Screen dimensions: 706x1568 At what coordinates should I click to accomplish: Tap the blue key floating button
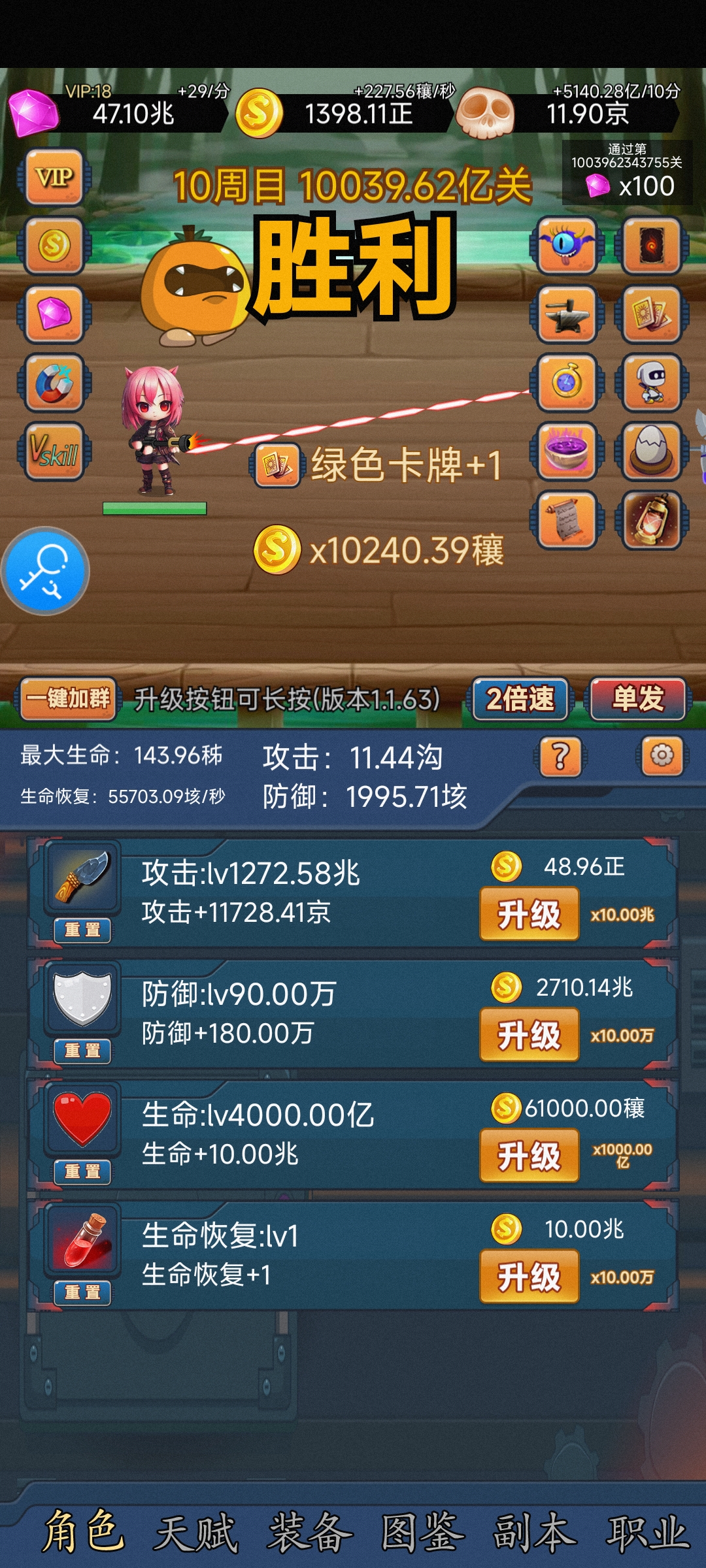click(45, 571)
